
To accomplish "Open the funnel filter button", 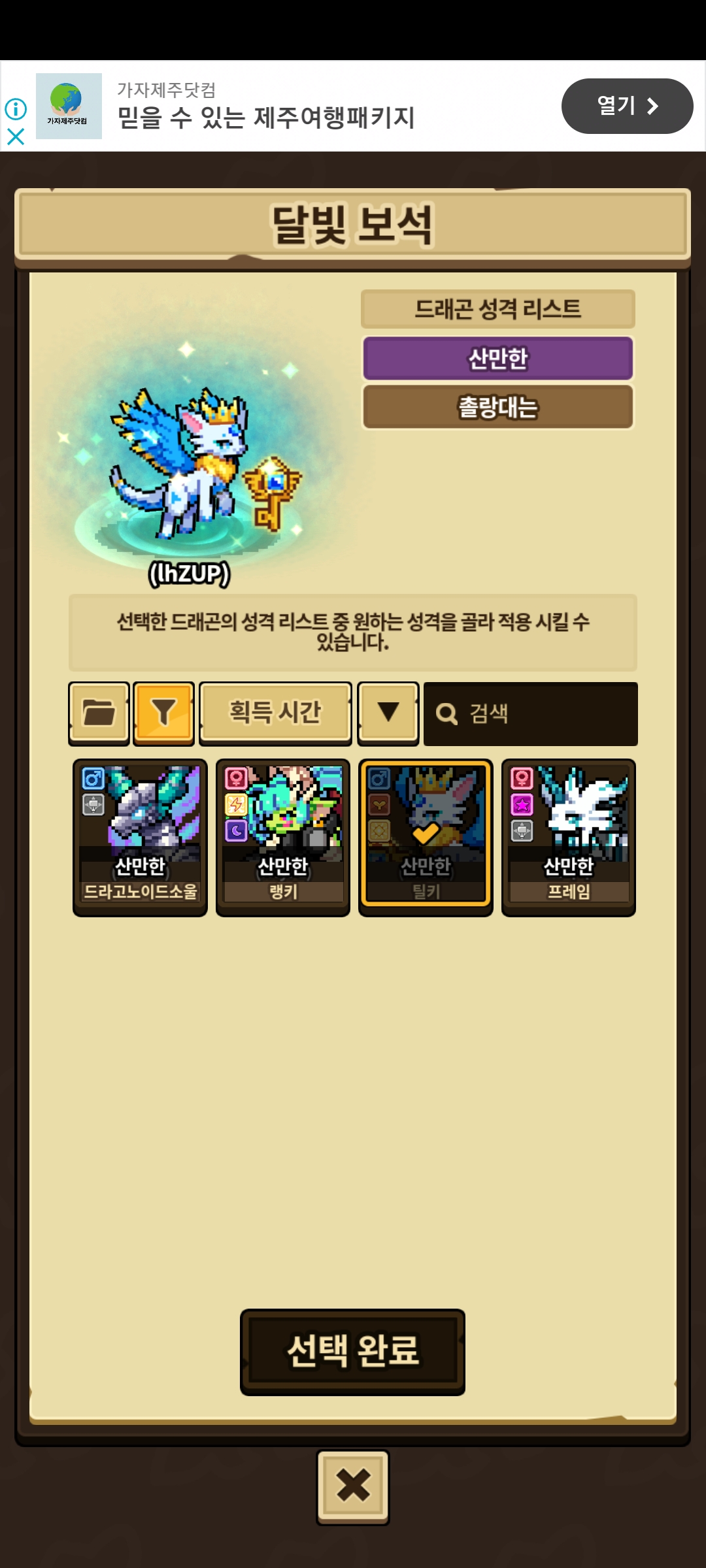I will click(x=163, y=713).
